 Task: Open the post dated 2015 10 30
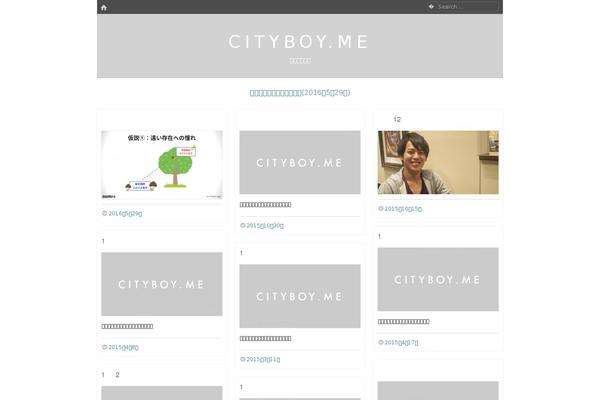coord(265,205)
